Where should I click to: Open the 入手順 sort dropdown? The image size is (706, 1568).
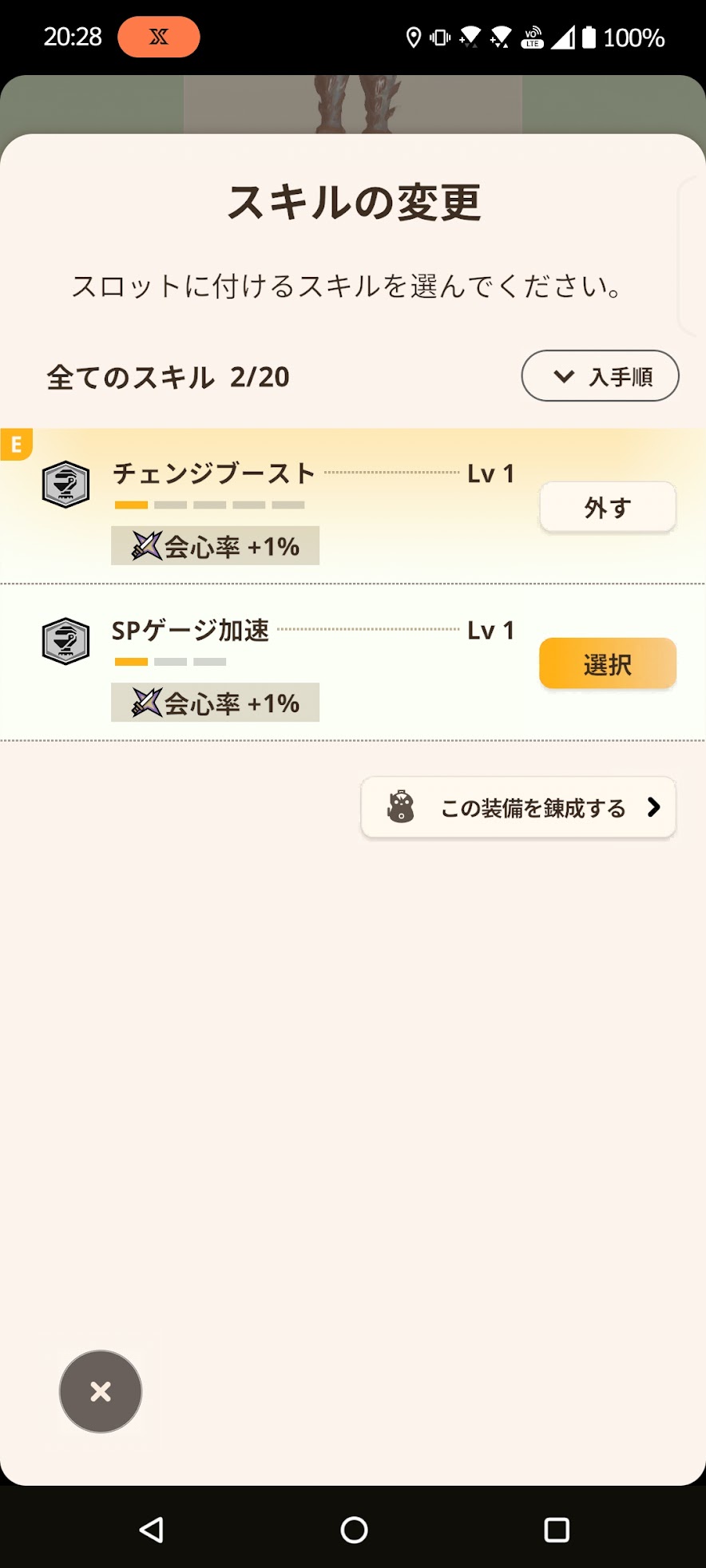600,376
